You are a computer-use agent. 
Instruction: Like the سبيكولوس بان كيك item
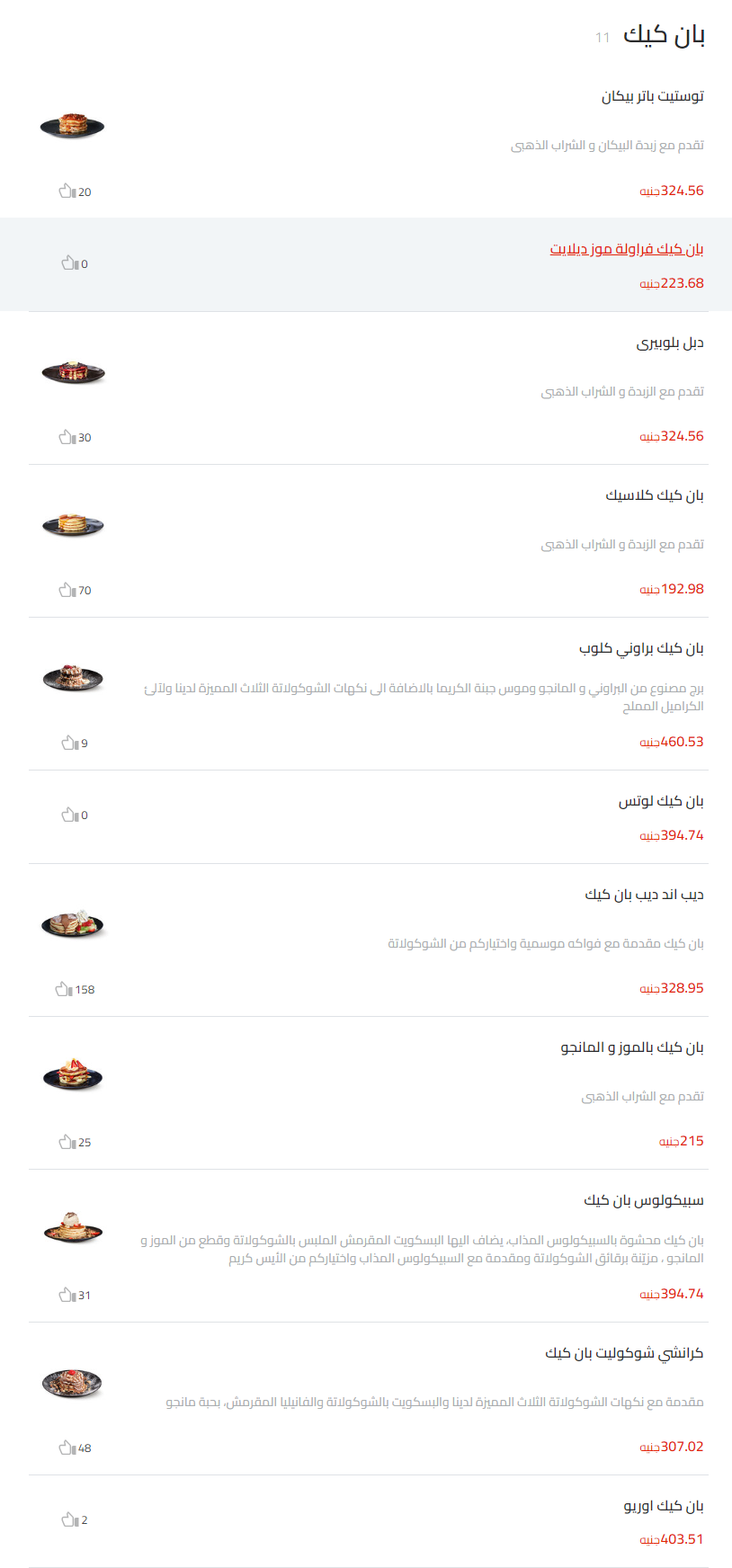coord(65,1295)
